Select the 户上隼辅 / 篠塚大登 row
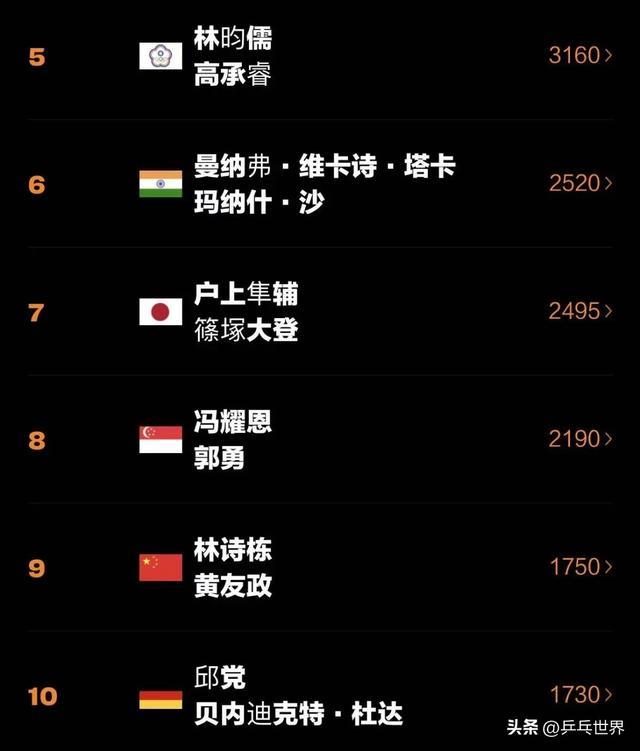 [320, 312]
